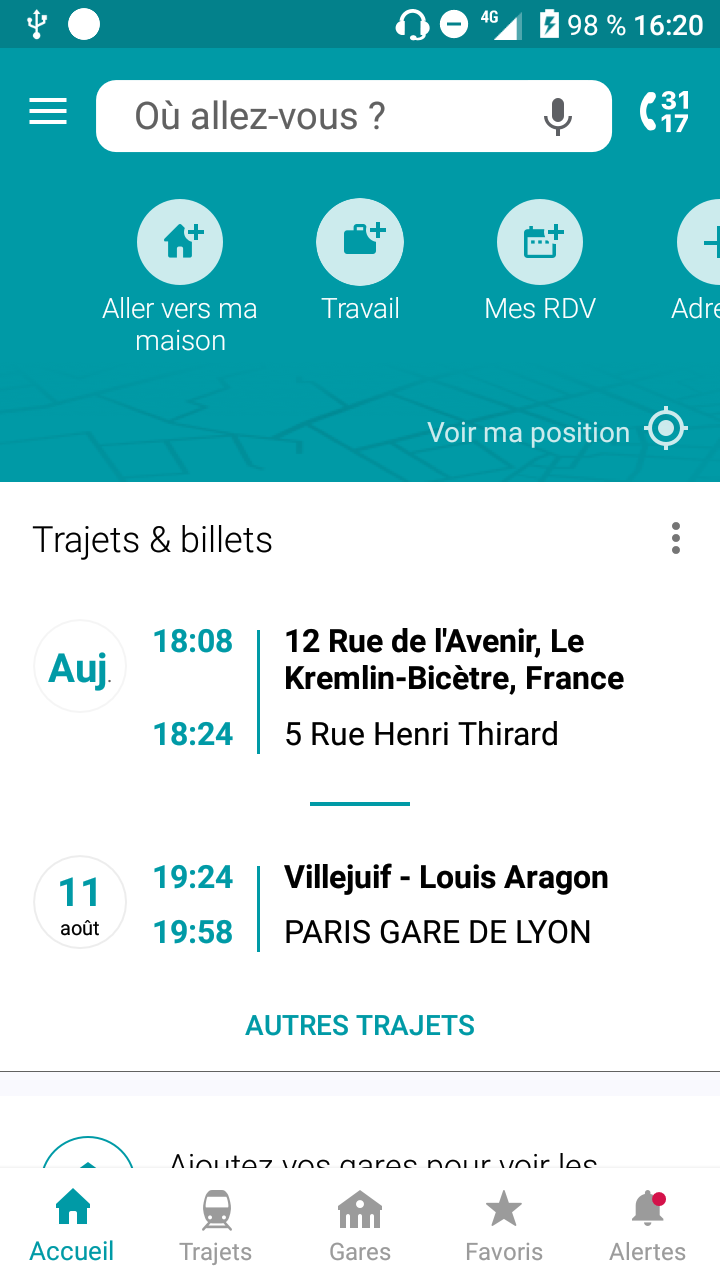
Task: Go to the Gares tab
Action: click(x=360, y=1224)
